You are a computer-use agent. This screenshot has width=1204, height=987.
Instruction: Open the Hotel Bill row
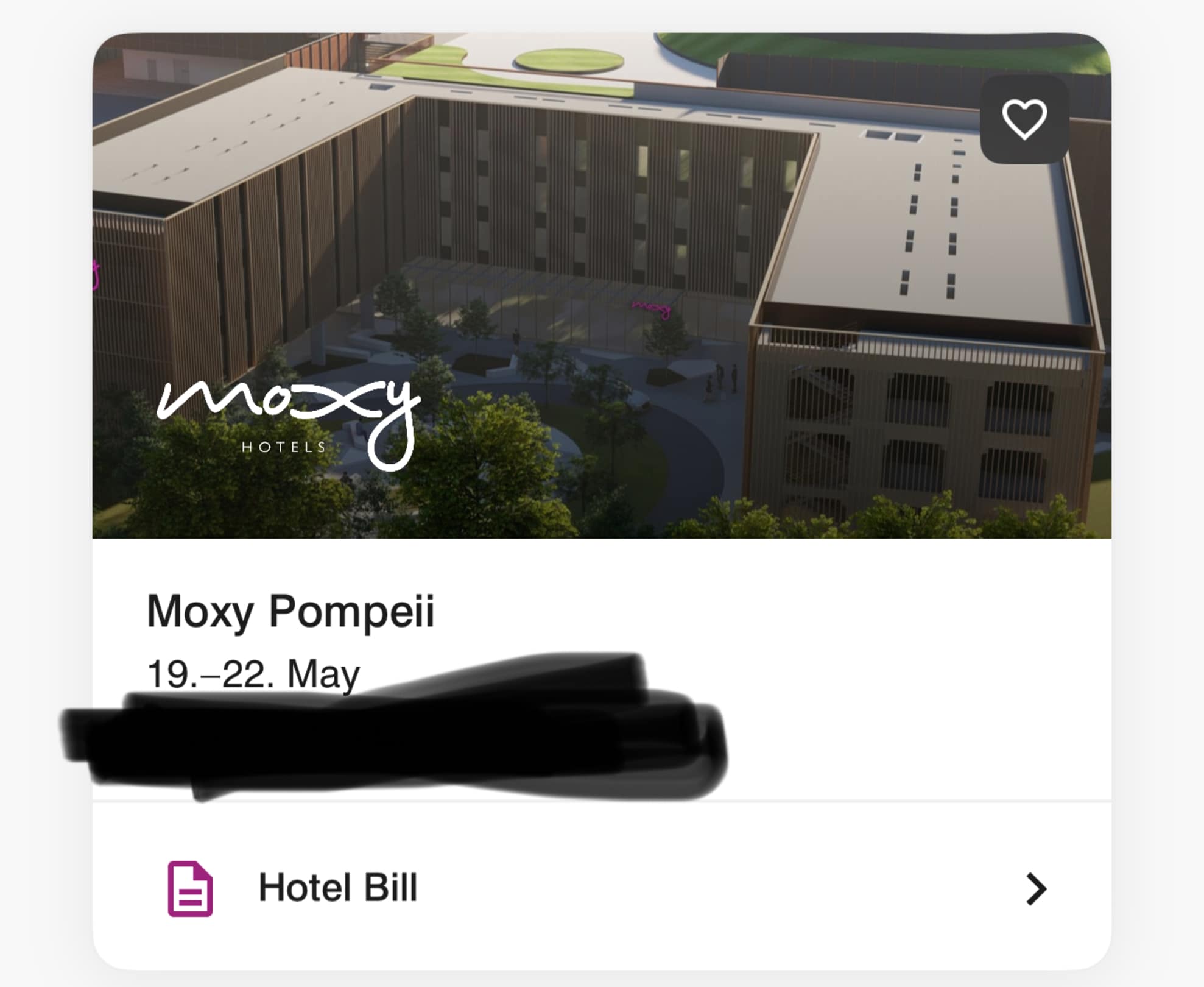tap(600, 888)
